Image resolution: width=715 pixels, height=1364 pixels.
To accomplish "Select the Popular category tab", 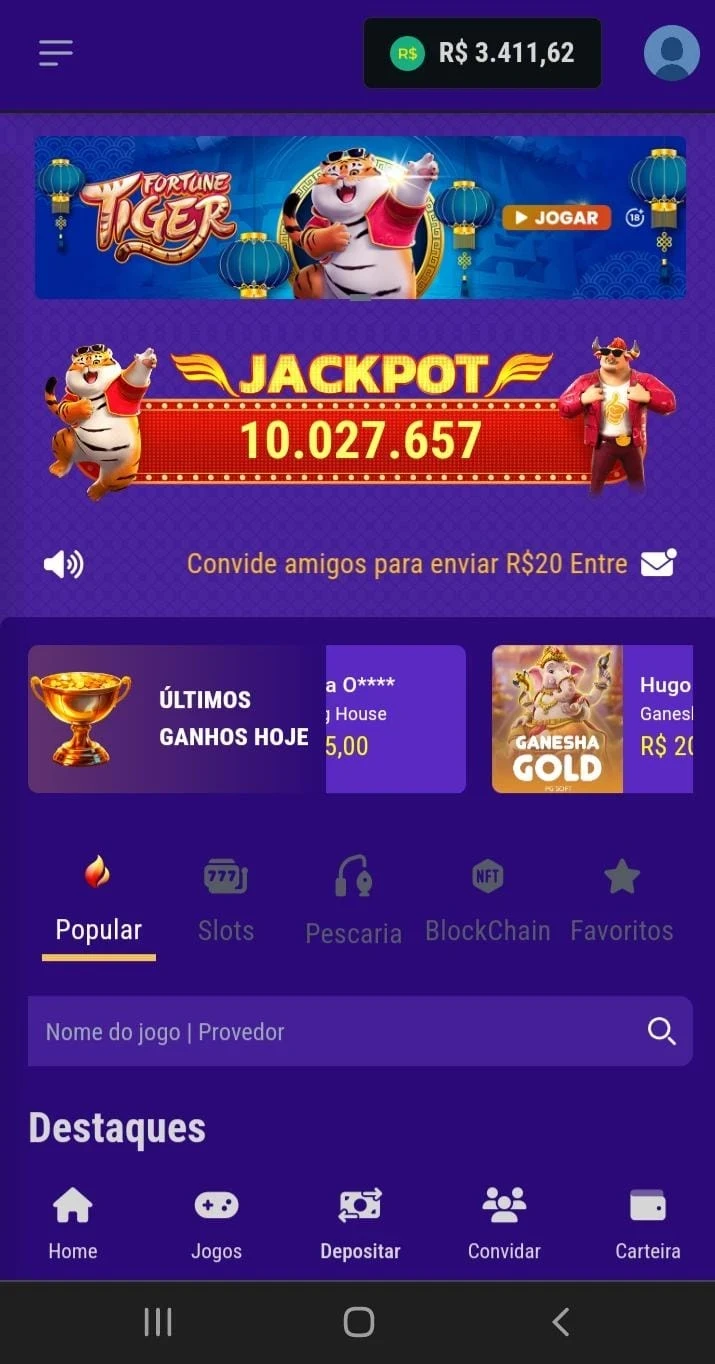I will pyautogui.click(x=98, y=904).
